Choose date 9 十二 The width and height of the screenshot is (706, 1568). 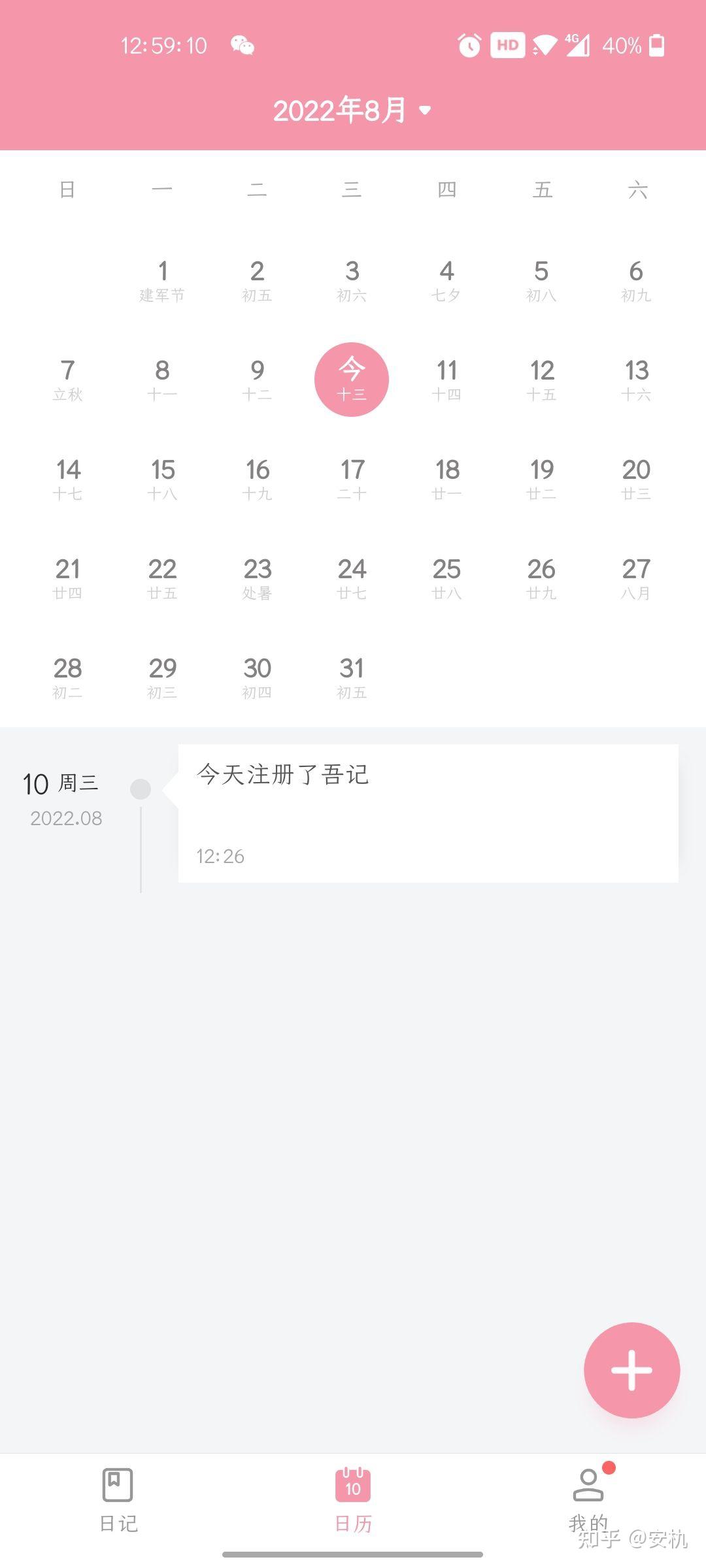tap(257, 380)
